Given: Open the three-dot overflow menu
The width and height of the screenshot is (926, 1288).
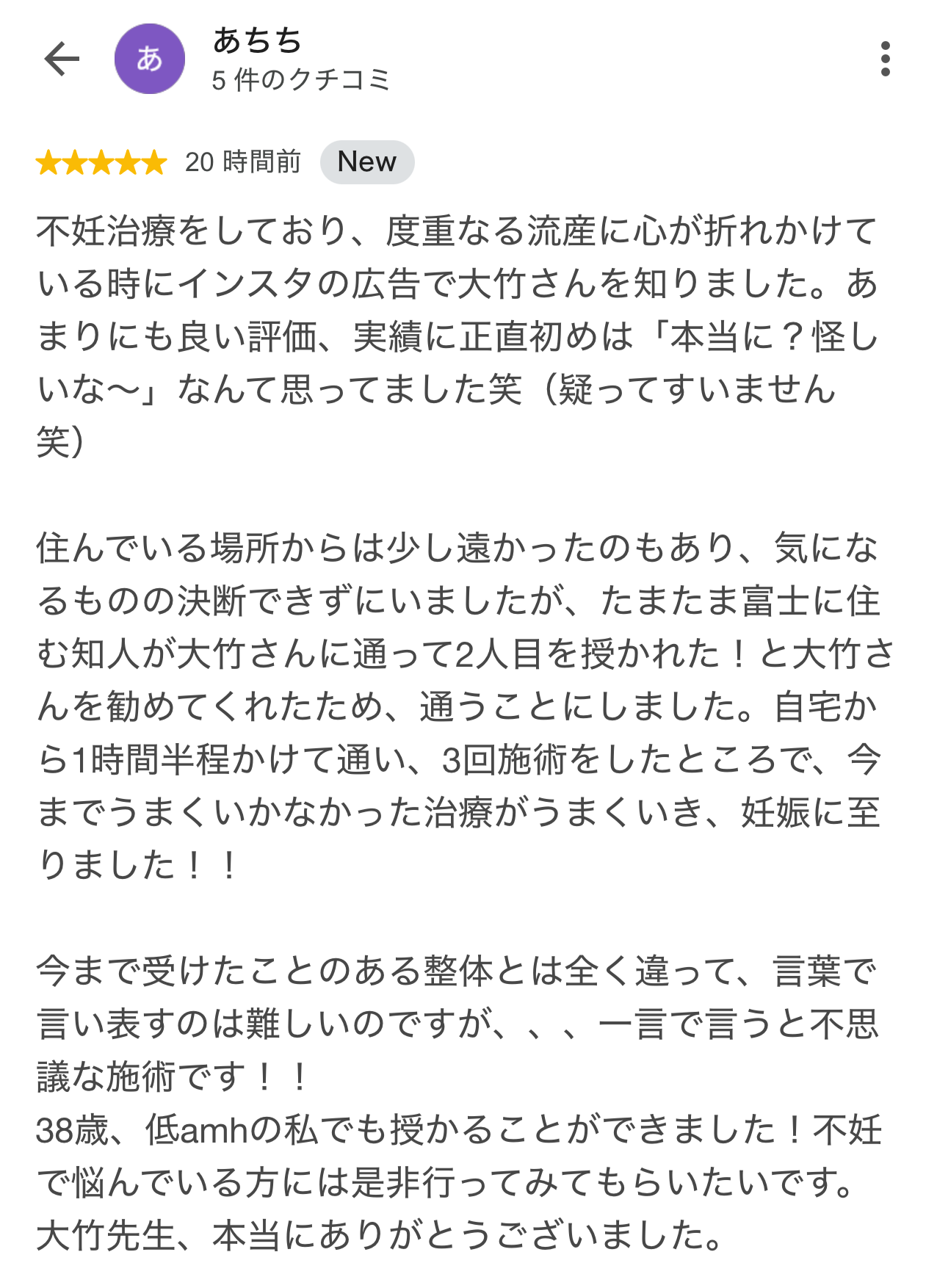Looking at the screenshot, I should pos(885,59).
